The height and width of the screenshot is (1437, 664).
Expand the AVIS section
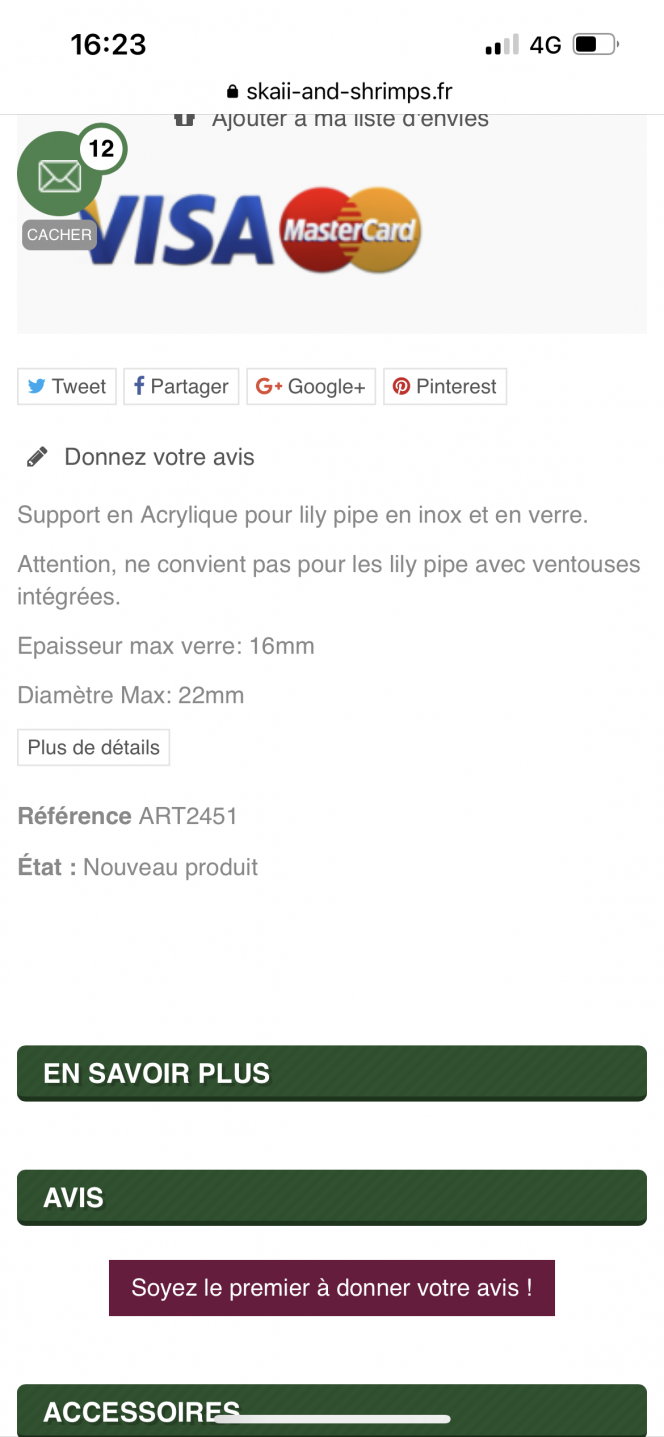pyautogui.click(x=332, y=1197)
